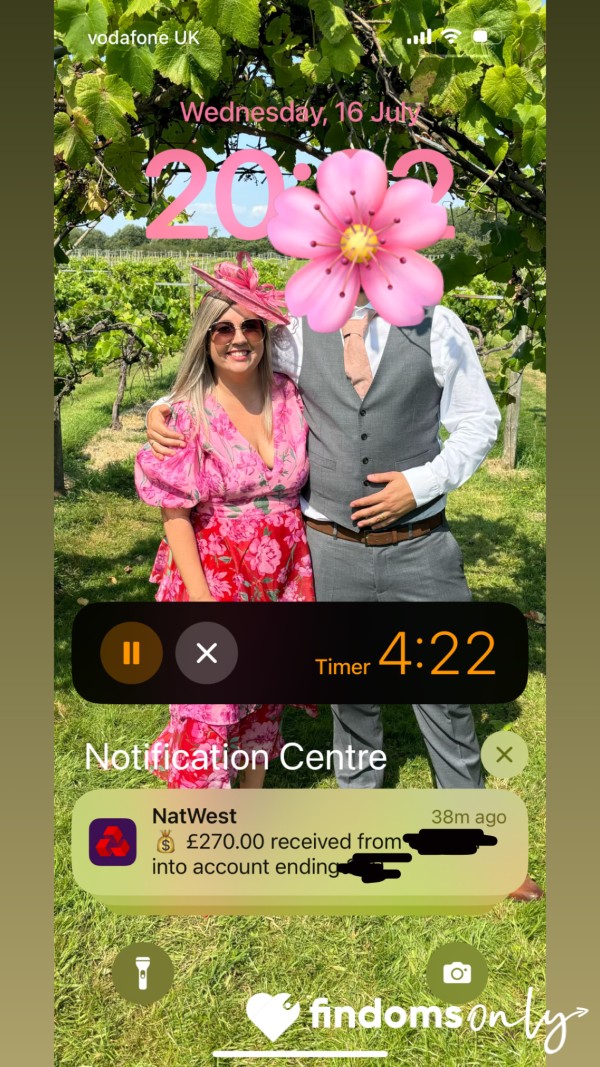Image resolution: width=600 pixels, height=1067 pixels.
Task: Open the NatWest £270.00 received notification
Action: coord(300,843)
